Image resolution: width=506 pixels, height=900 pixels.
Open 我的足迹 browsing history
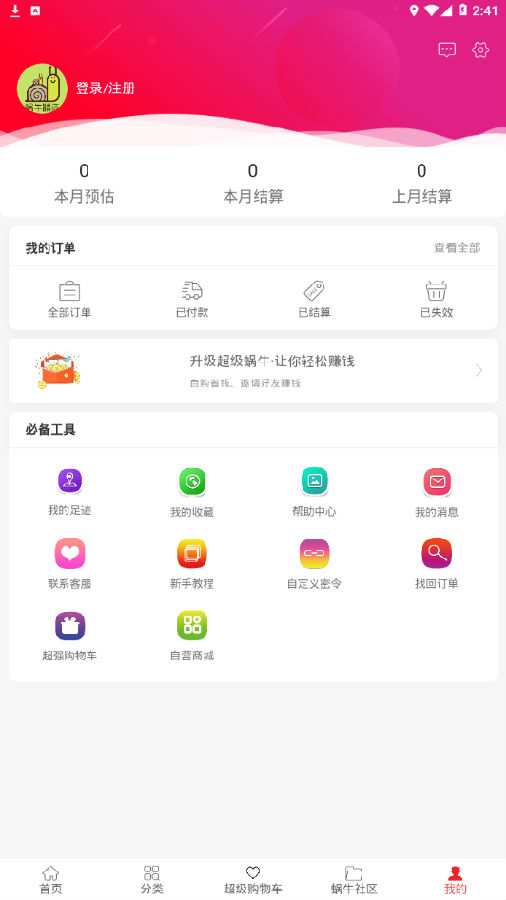[x=69, y=492]
